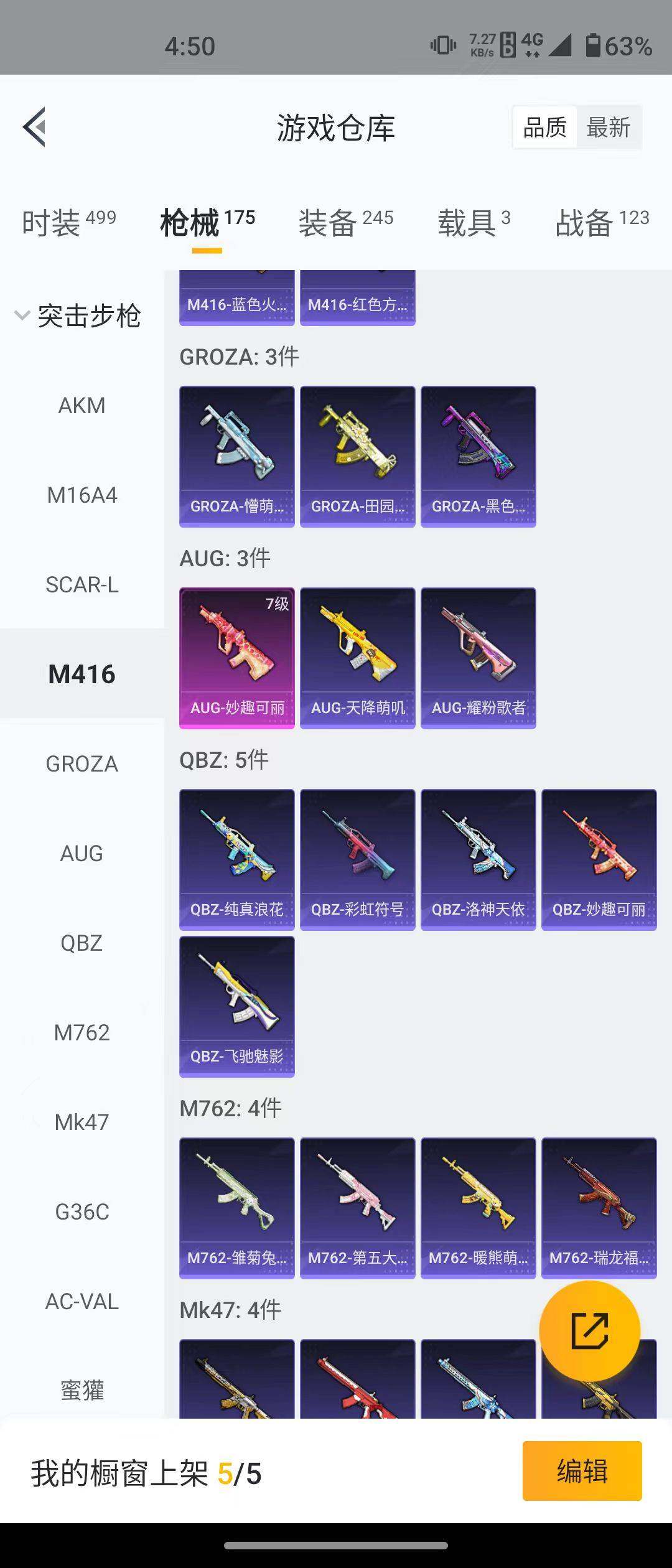The width and height of the screenshot is (672, 1568).
Task: Select AKM in the sidebar
Action: [82, 406]
